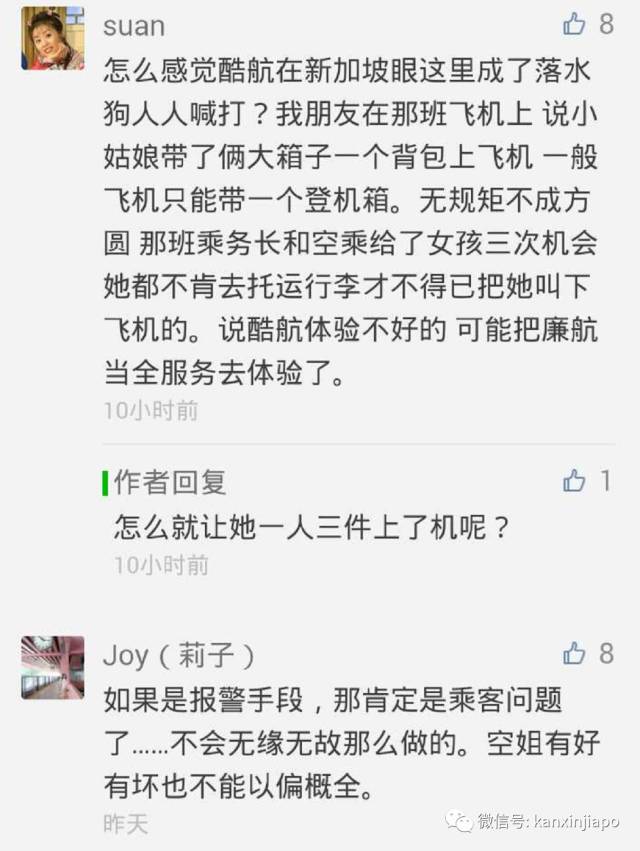This screenshot has width=640, height=851.
Task: Open Joy（莉子）'s profile avatar
Action: tap(53, 667)
